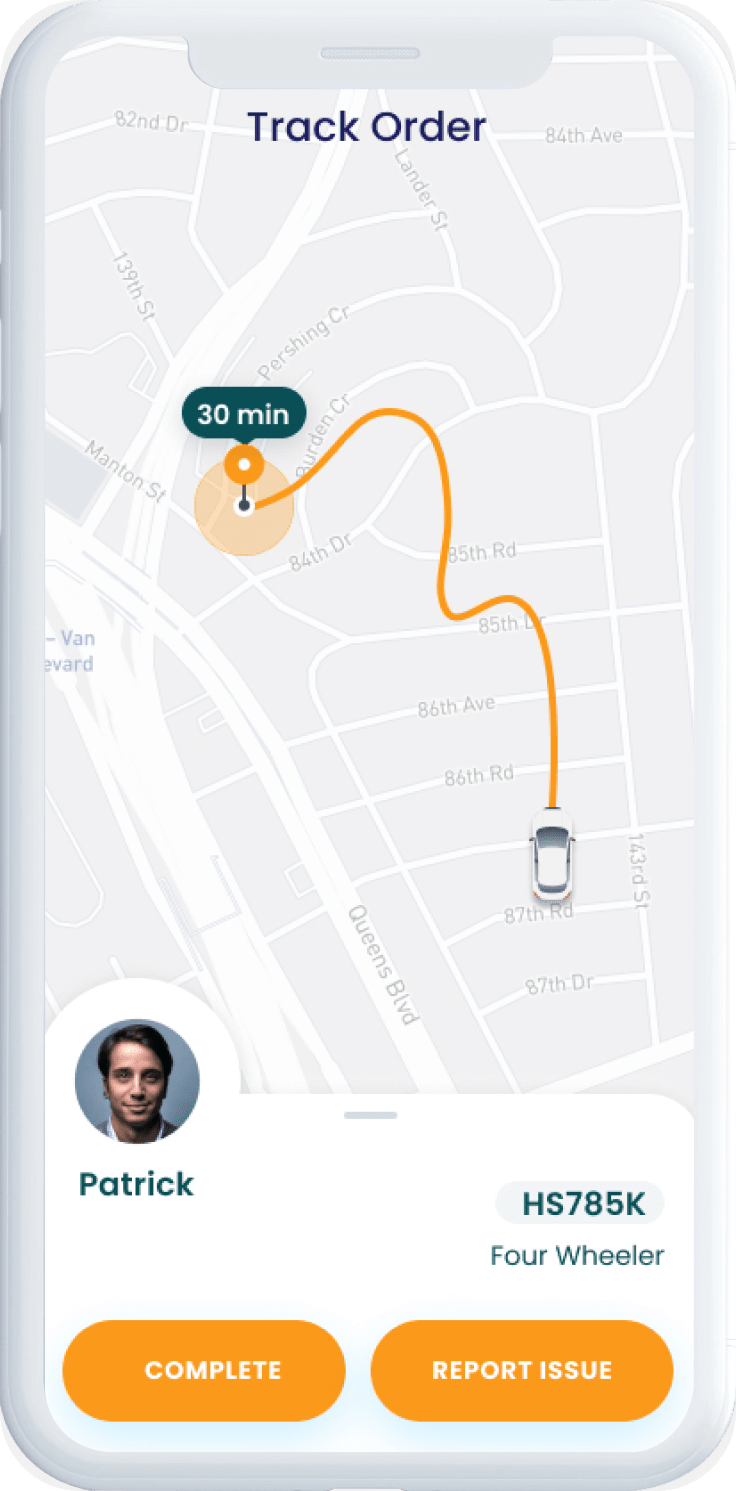The width and height of the screenshot is (736, 1491).
Task: Tap Patrick's profile photo
Action: click(x=136, y=1081)
